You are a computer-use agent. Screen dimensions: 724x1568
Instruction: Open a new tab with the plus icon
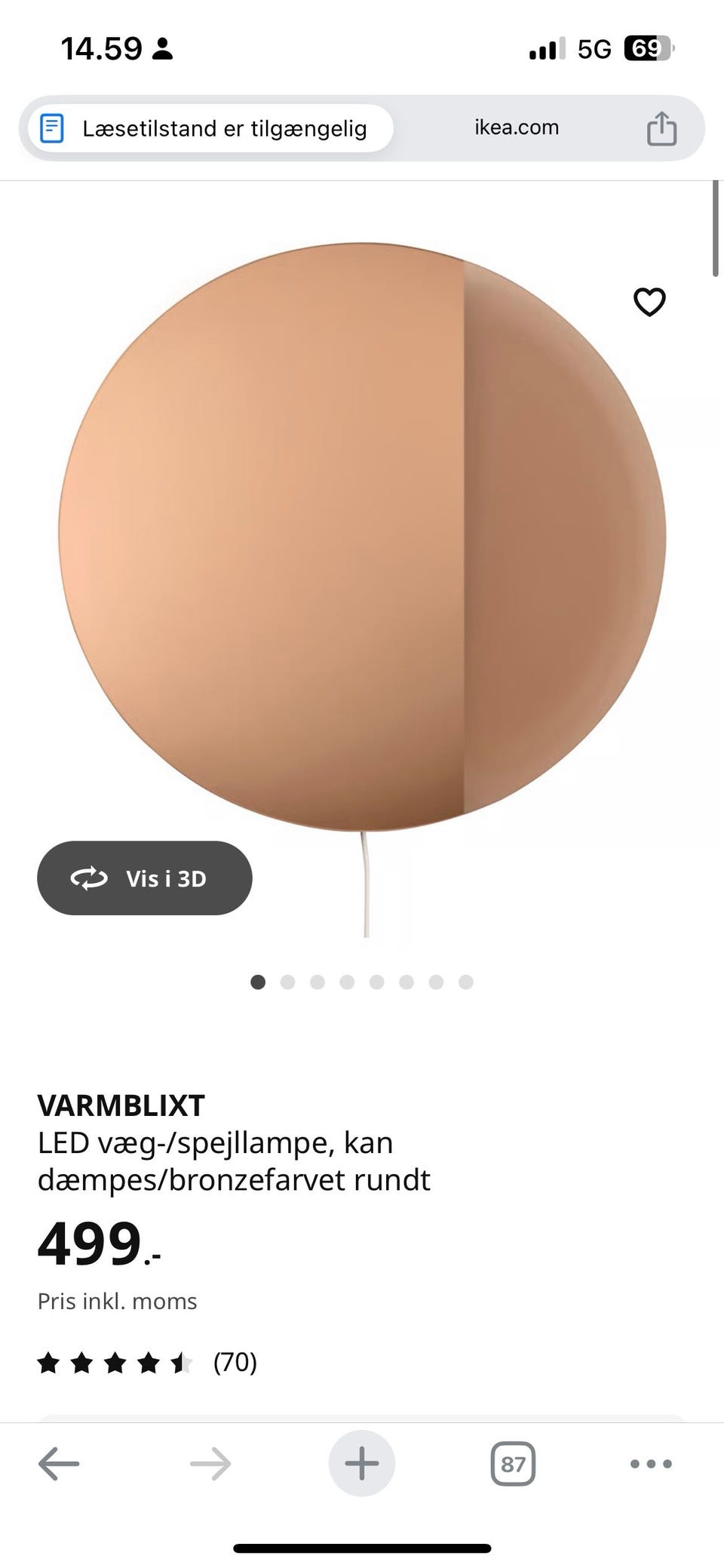click(361, 1465)
